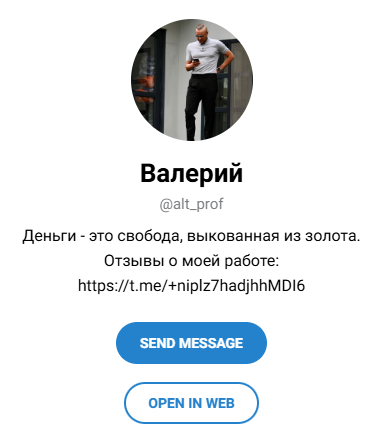
Task: Open the t.me reviews link
Action: pos(191,286)
